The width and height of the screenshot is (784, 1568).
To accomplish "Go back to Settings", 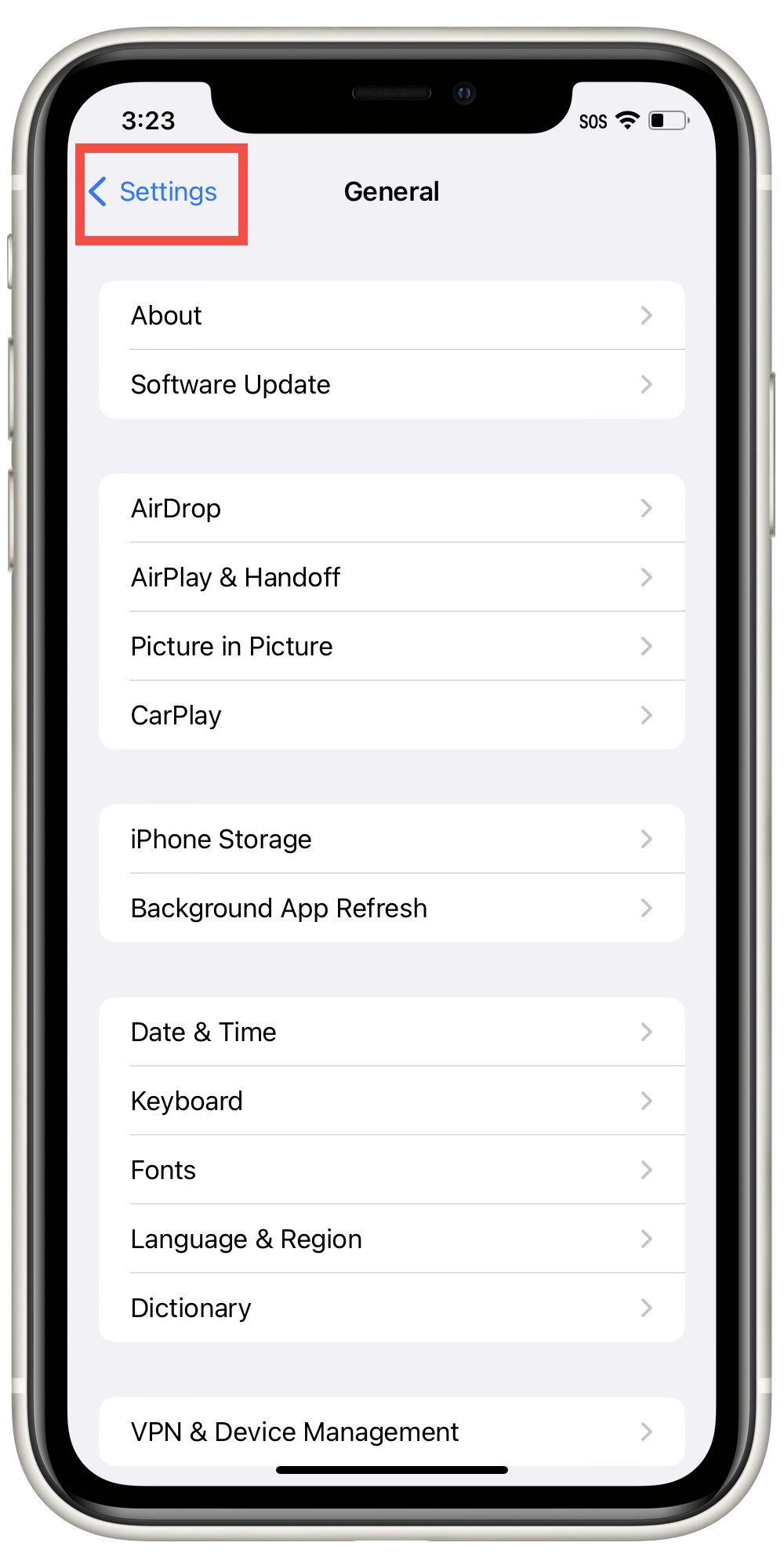I will 154,192.
